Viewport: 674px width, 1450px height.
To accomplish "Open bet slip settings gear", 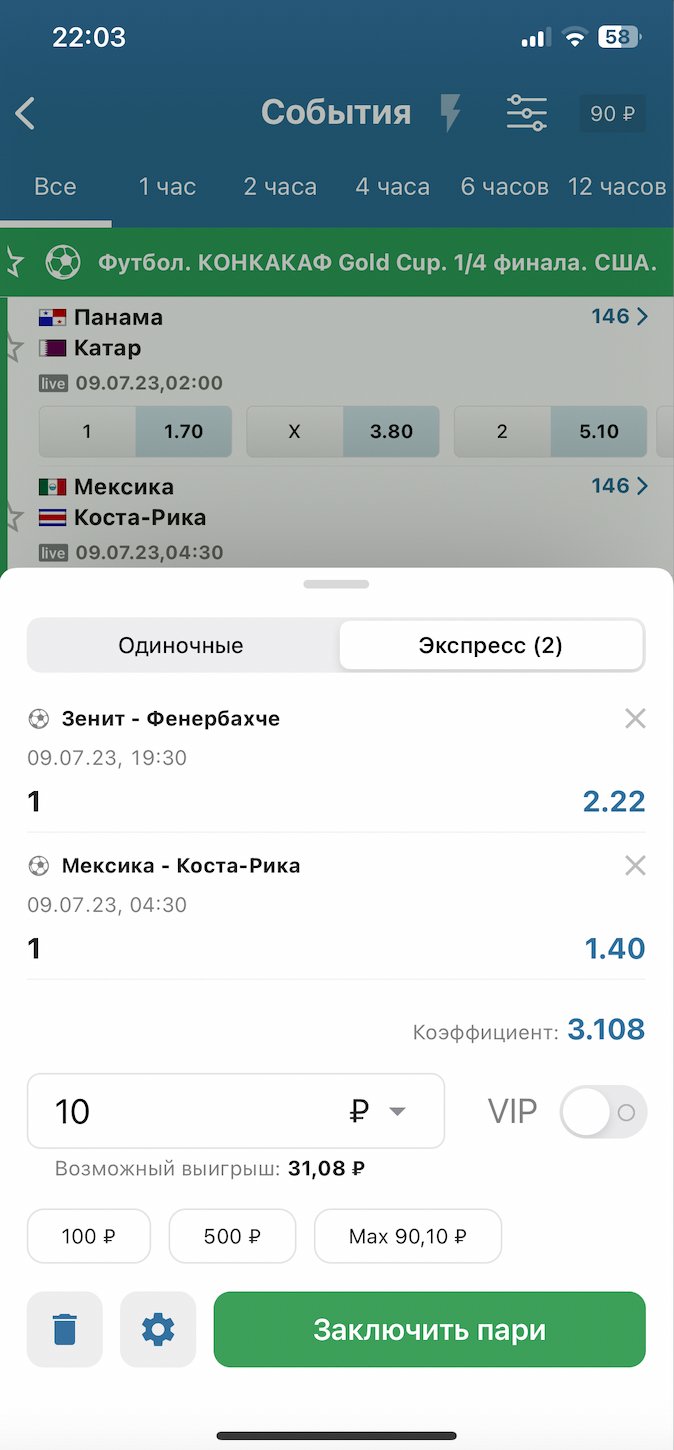I will (x=158, y=1329).
